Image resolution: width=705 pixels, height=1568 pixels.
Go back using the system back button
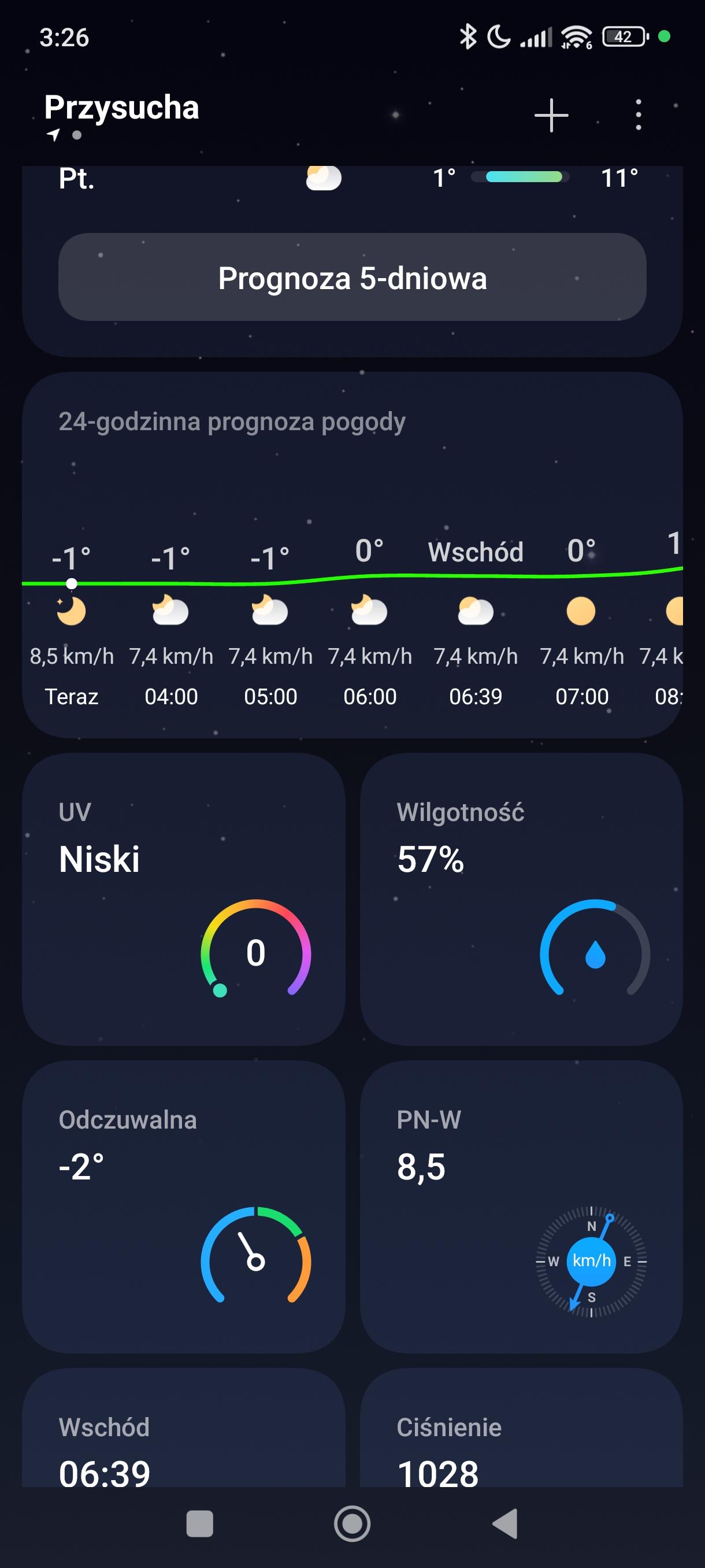[x=505, y=1523]
